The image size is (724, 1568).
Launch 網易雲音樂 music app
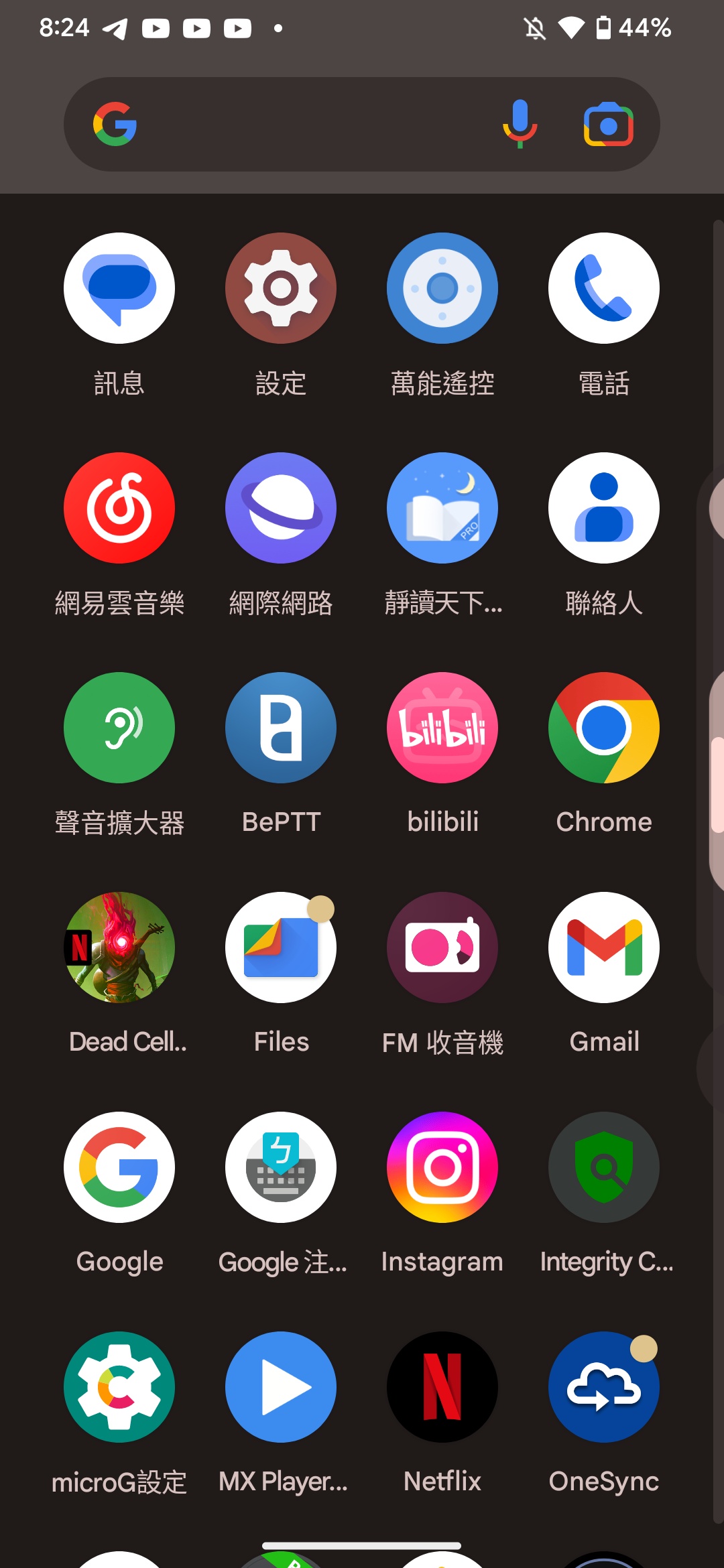tap(119, 509)
